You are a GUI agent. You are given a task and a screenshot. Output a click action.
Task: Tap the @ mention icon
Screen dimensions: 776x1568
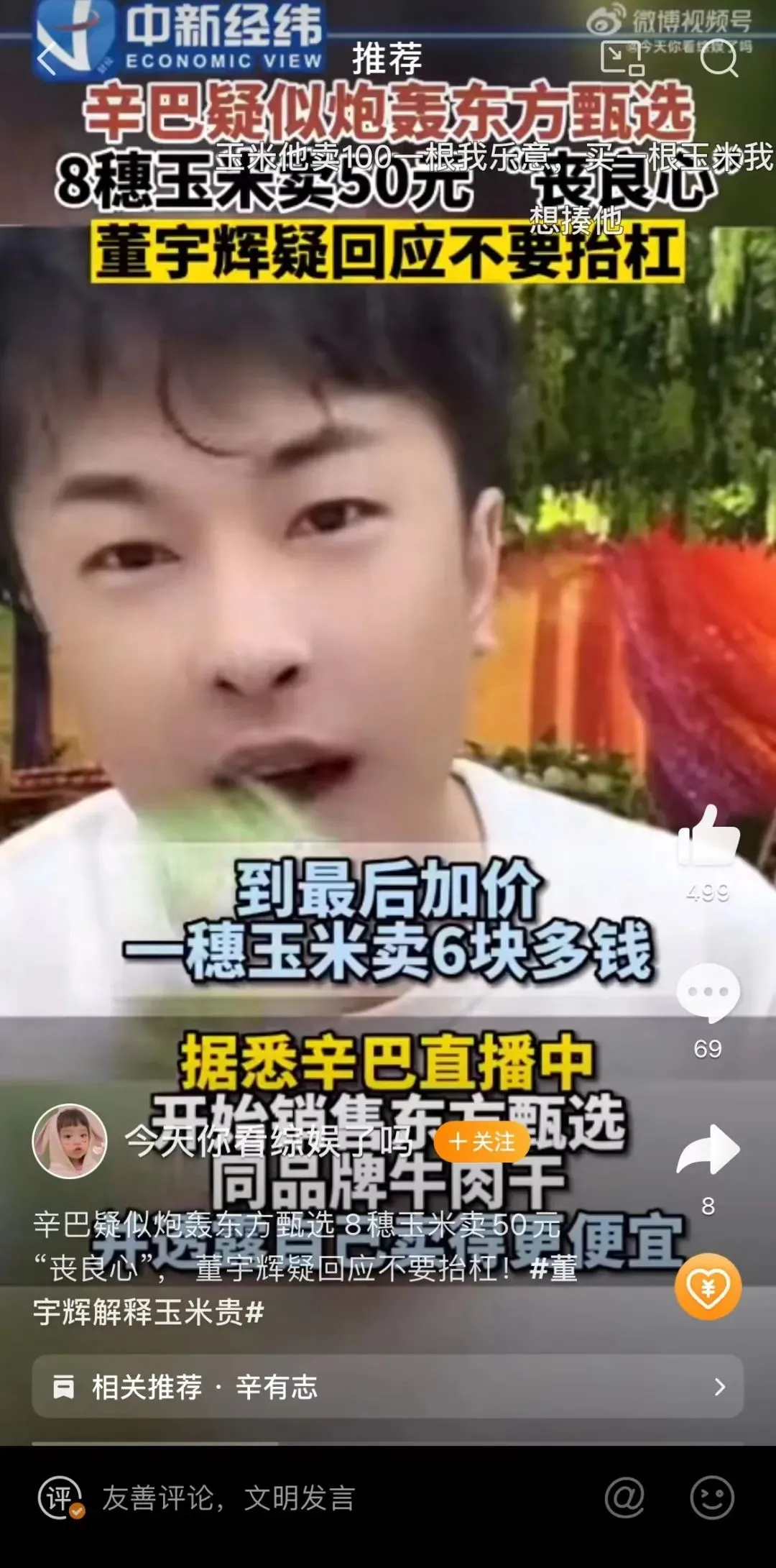tap(624, 1499)
